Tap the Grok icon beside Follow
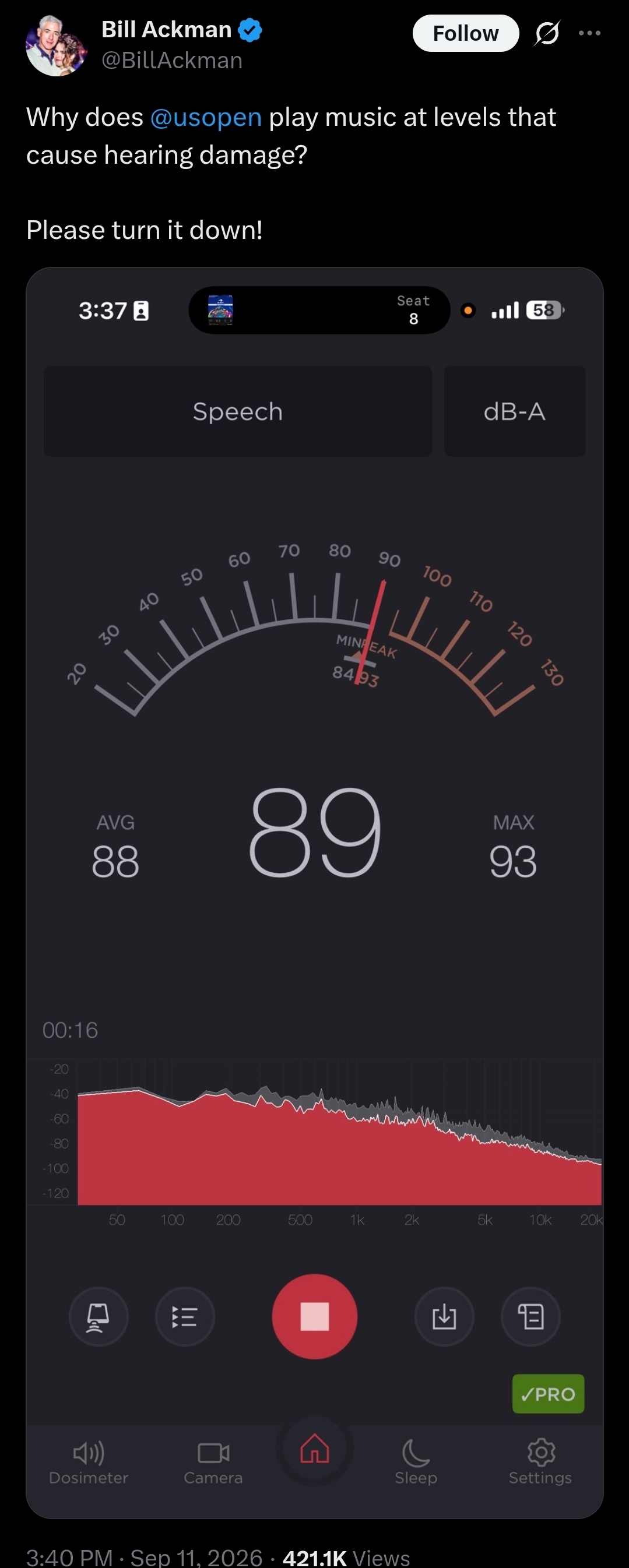This screenshot has height=1568, width=629. coord(547,33)
